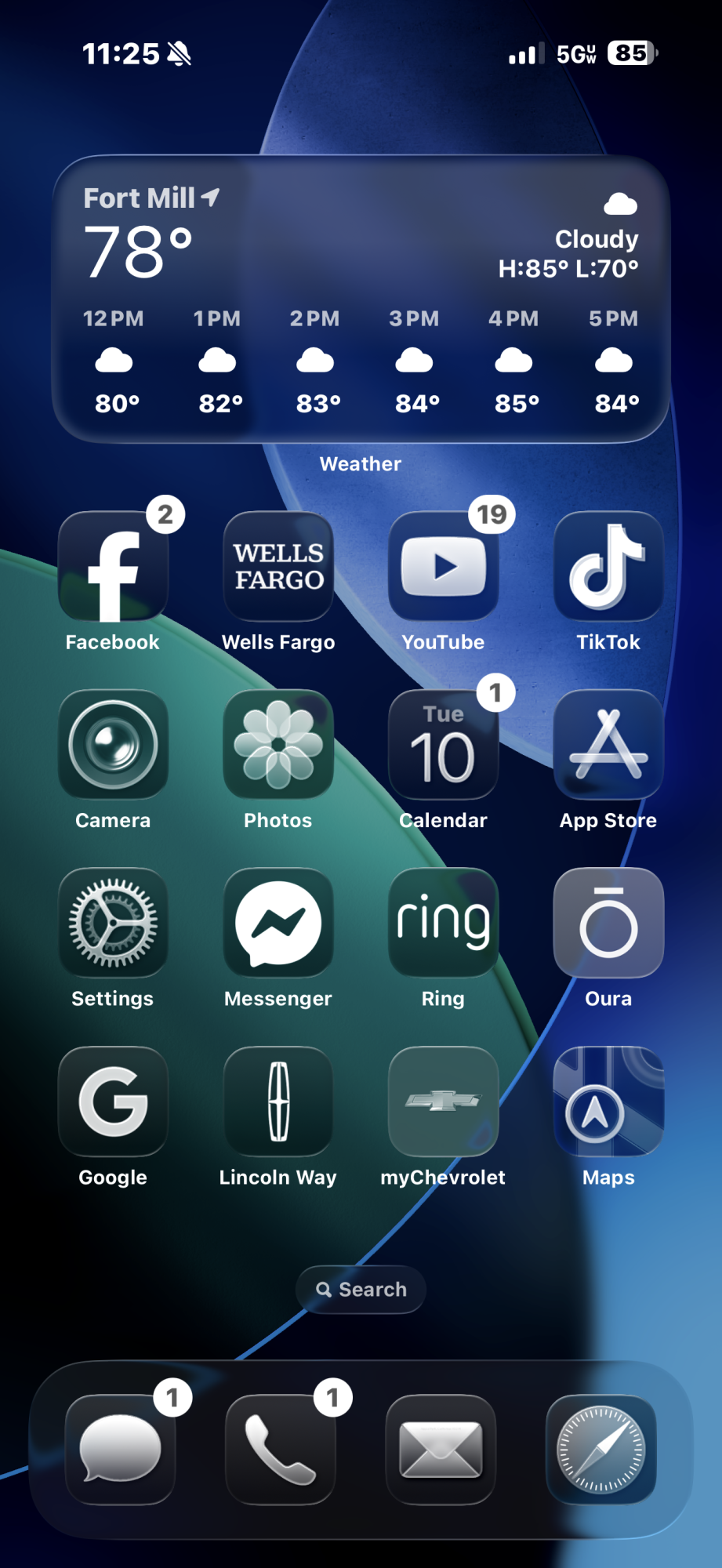
Task: Open the Fort Mill weather widget
Action: (x=361, y=299)
